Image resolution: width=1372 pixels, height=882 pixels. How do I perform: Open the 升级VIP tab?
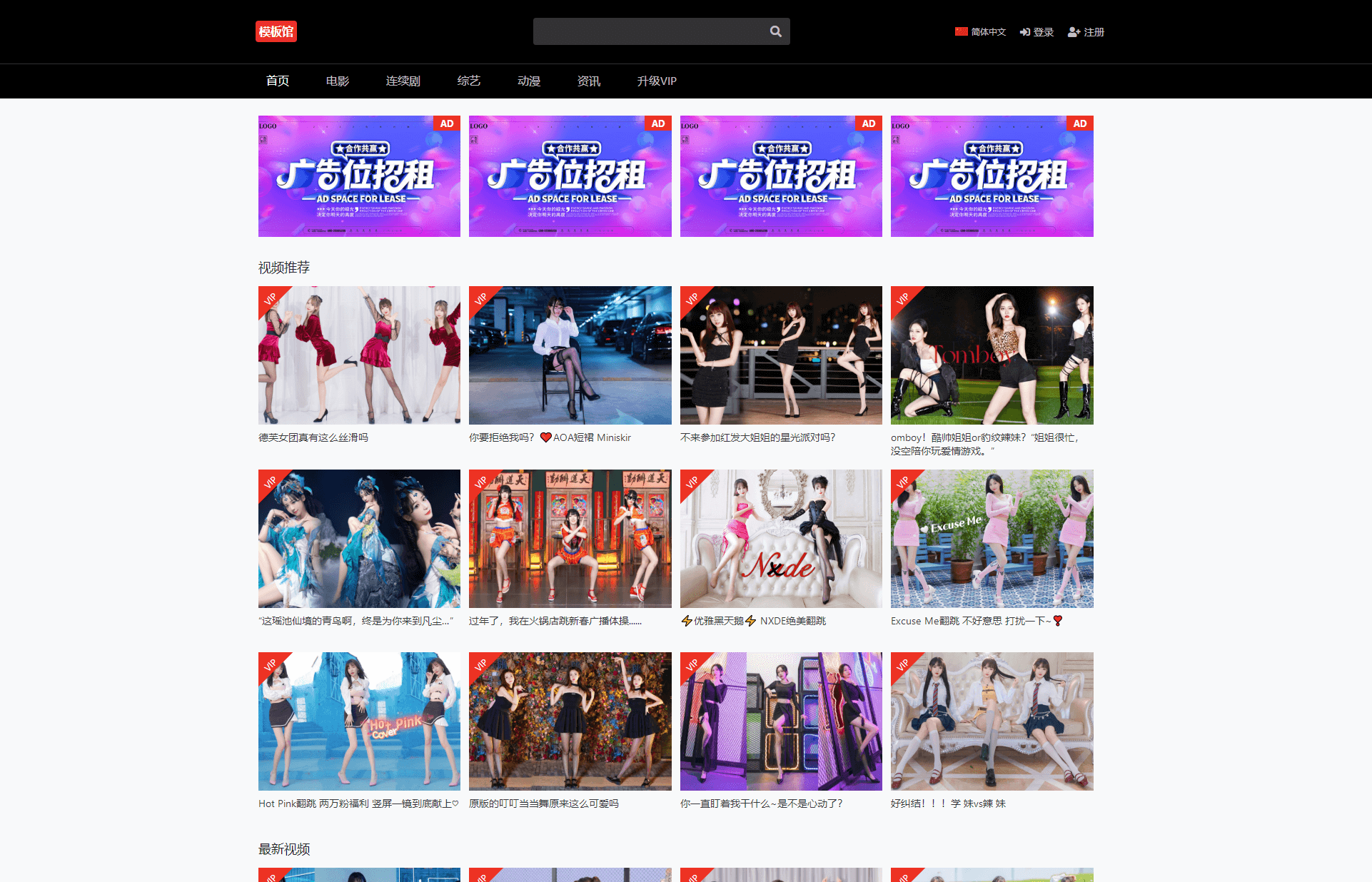coord(657,81)
